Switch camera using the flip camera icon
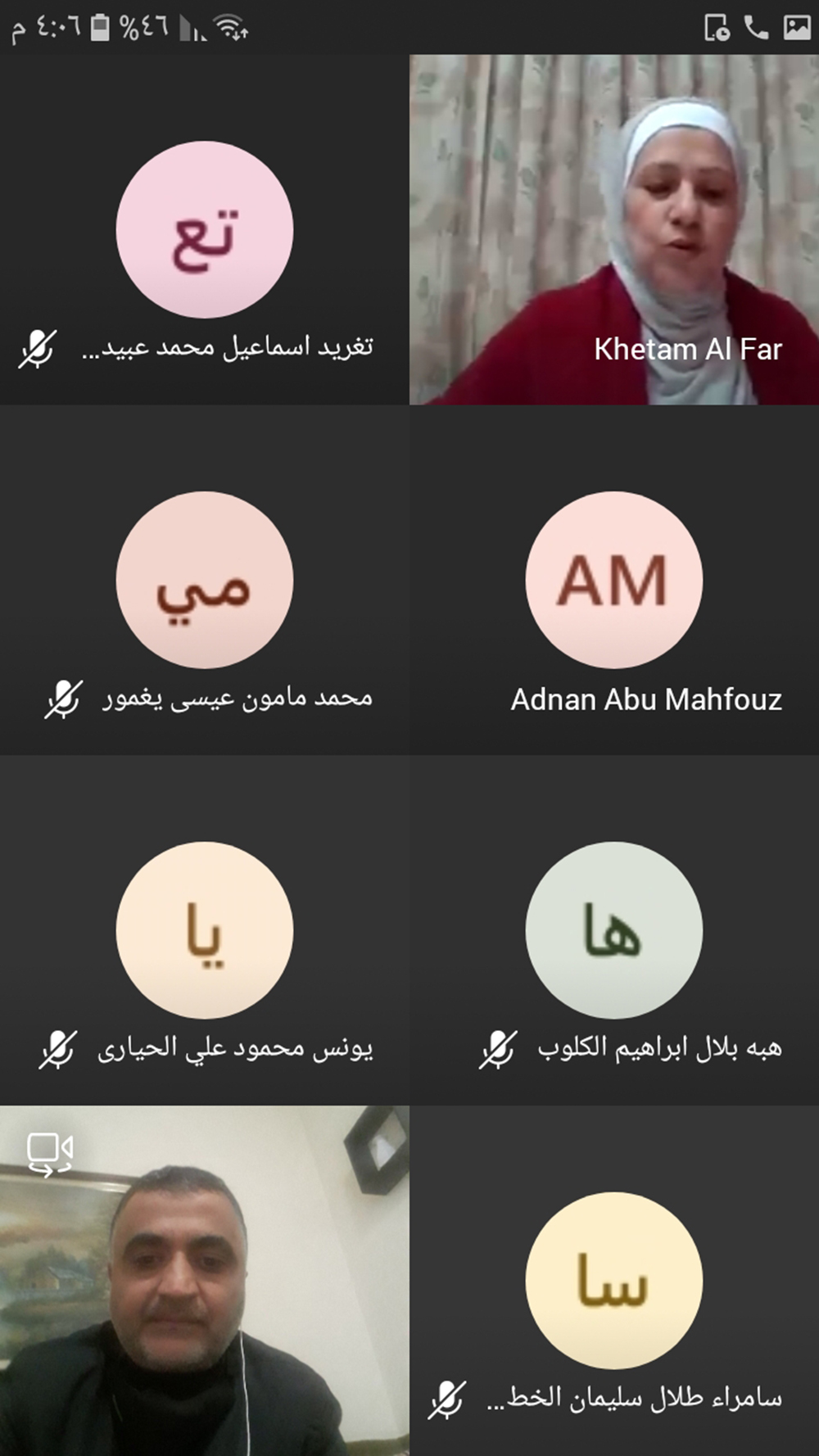The image size is (819, 1456). pyautogui.click(x=49, y=1154)
